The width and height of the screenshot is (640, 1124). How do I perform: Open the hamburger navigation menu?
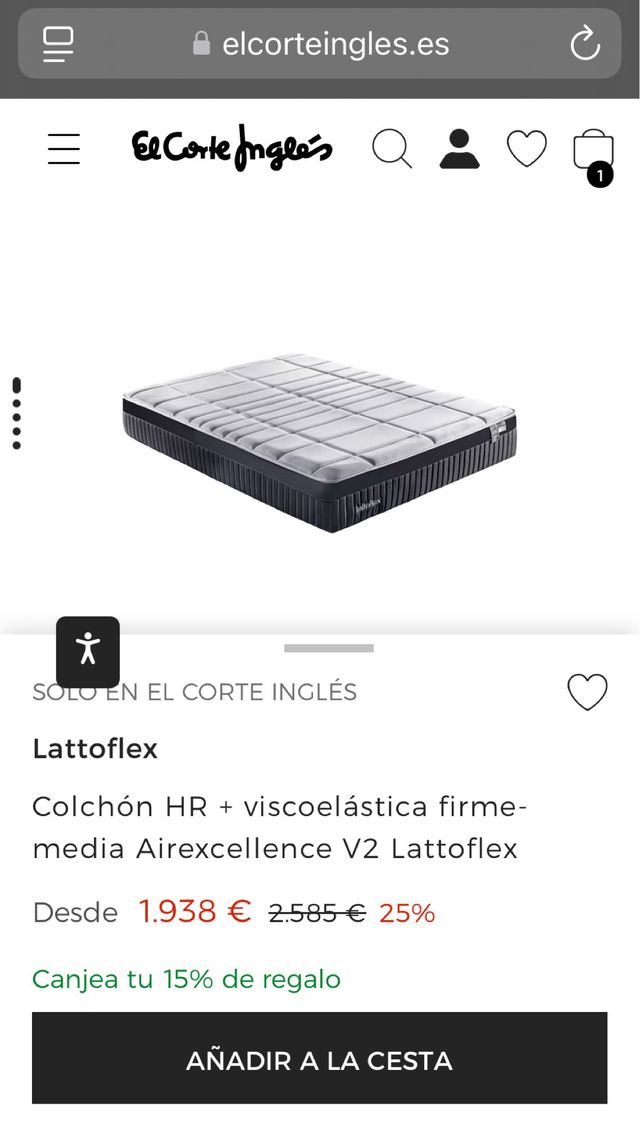pyautogui.click(x=64, y=149)
